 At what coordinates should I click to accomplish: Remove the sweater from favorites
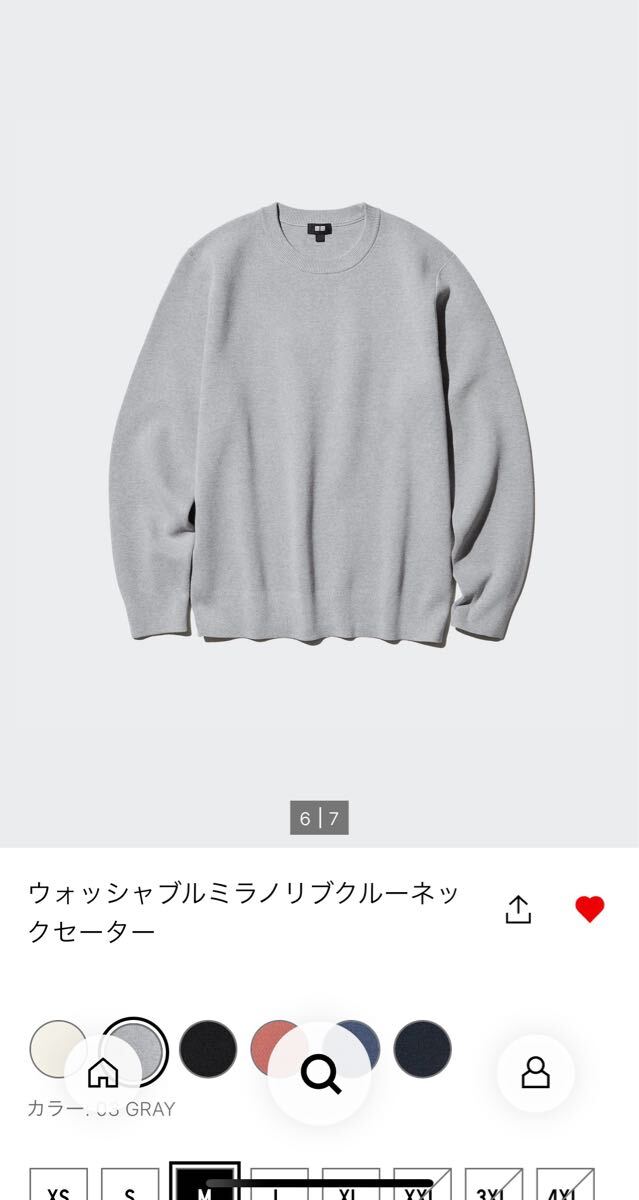(590, 909)
